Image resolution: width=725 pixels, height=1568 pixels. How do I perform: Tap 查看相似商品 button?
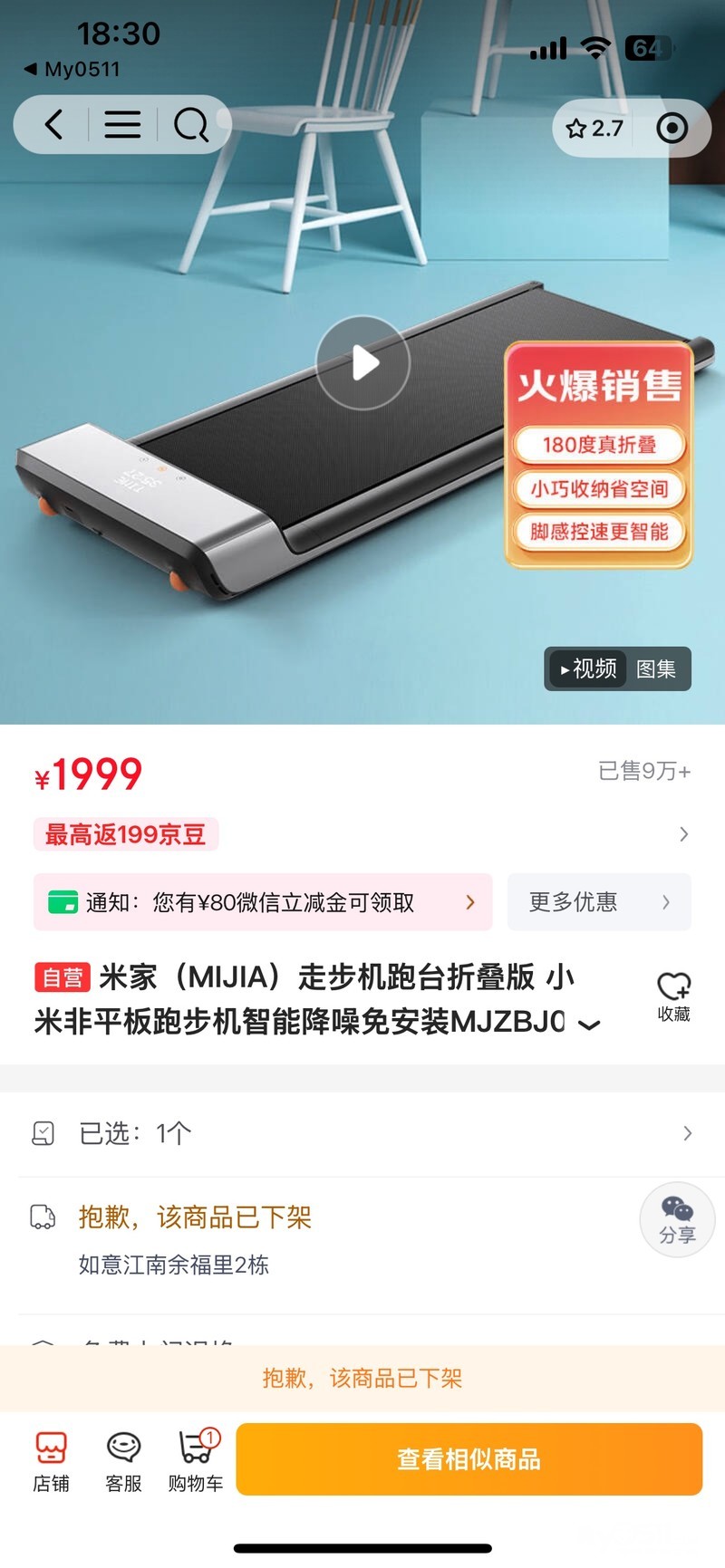(469, 1459)
